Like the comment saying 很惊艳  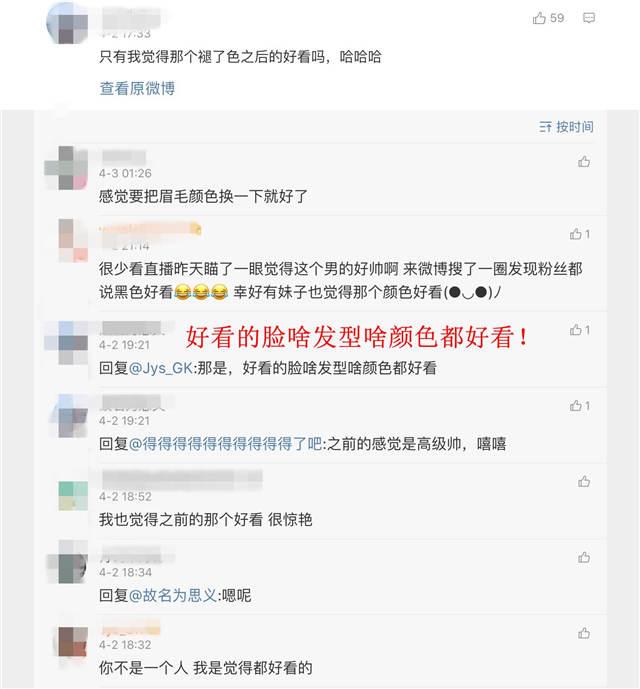pos(584,483)
